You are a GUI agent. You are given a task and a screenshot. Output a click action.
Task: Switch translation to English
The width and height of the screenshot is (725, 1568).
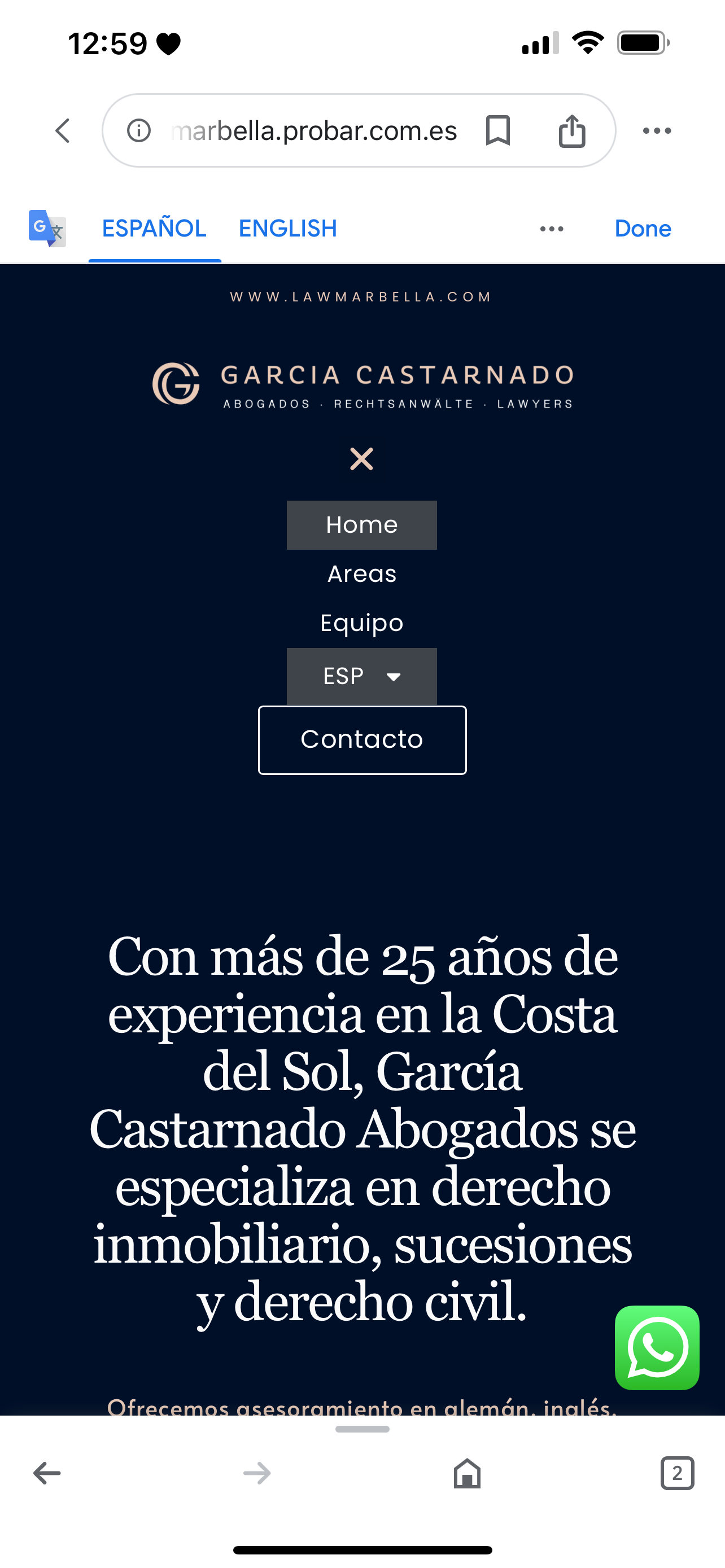click(288, 229)
